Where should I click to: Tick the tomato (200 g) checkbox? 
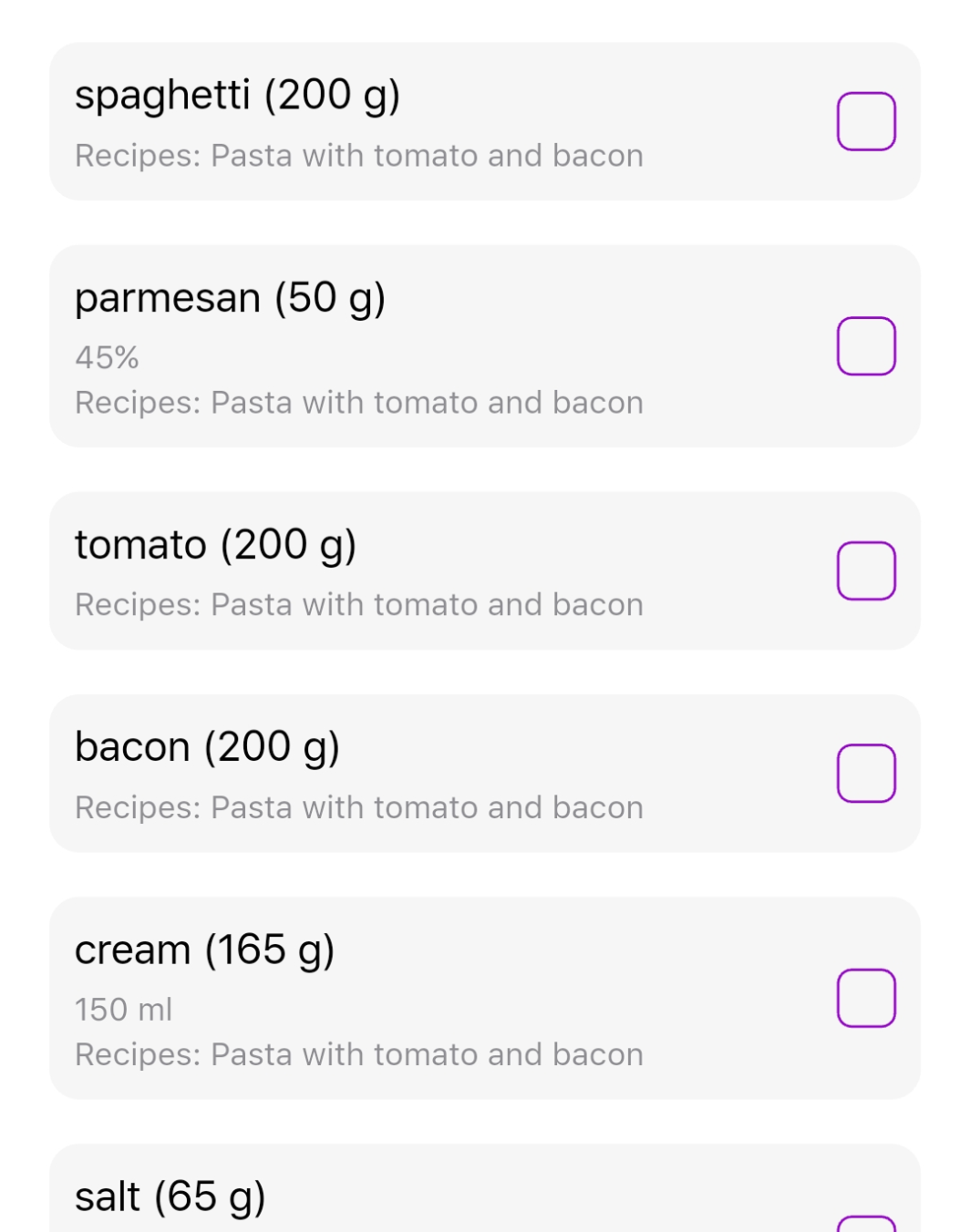coord(866,571)
